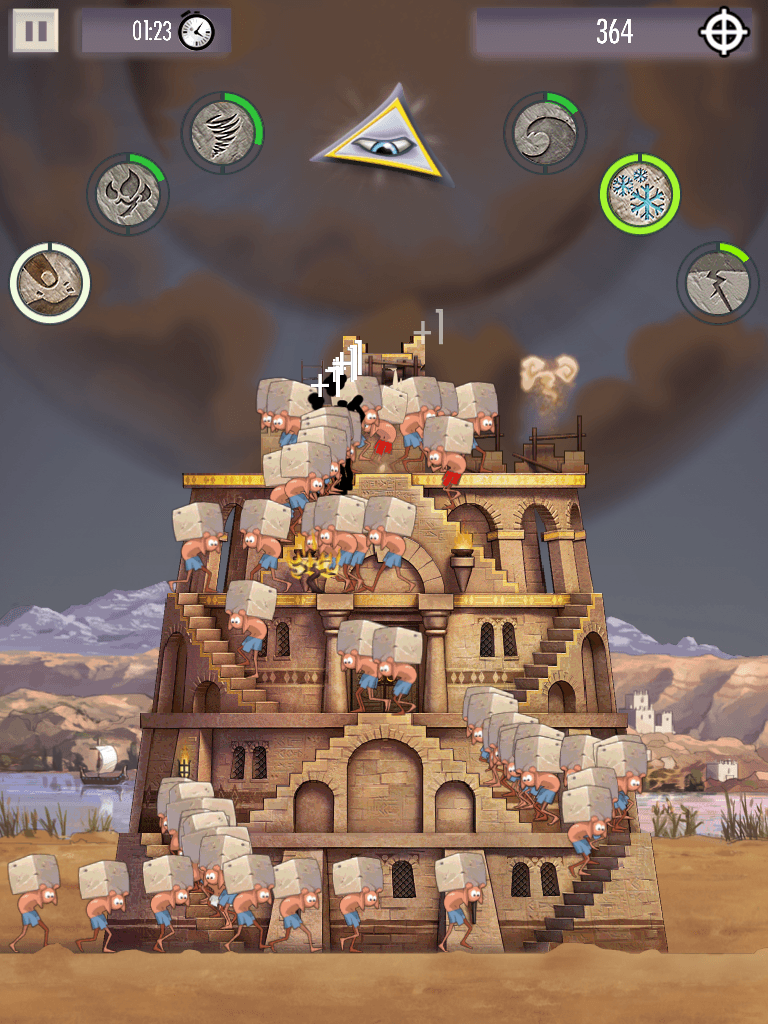
Task: Select the finger flick power
Action: pos(50,283)
